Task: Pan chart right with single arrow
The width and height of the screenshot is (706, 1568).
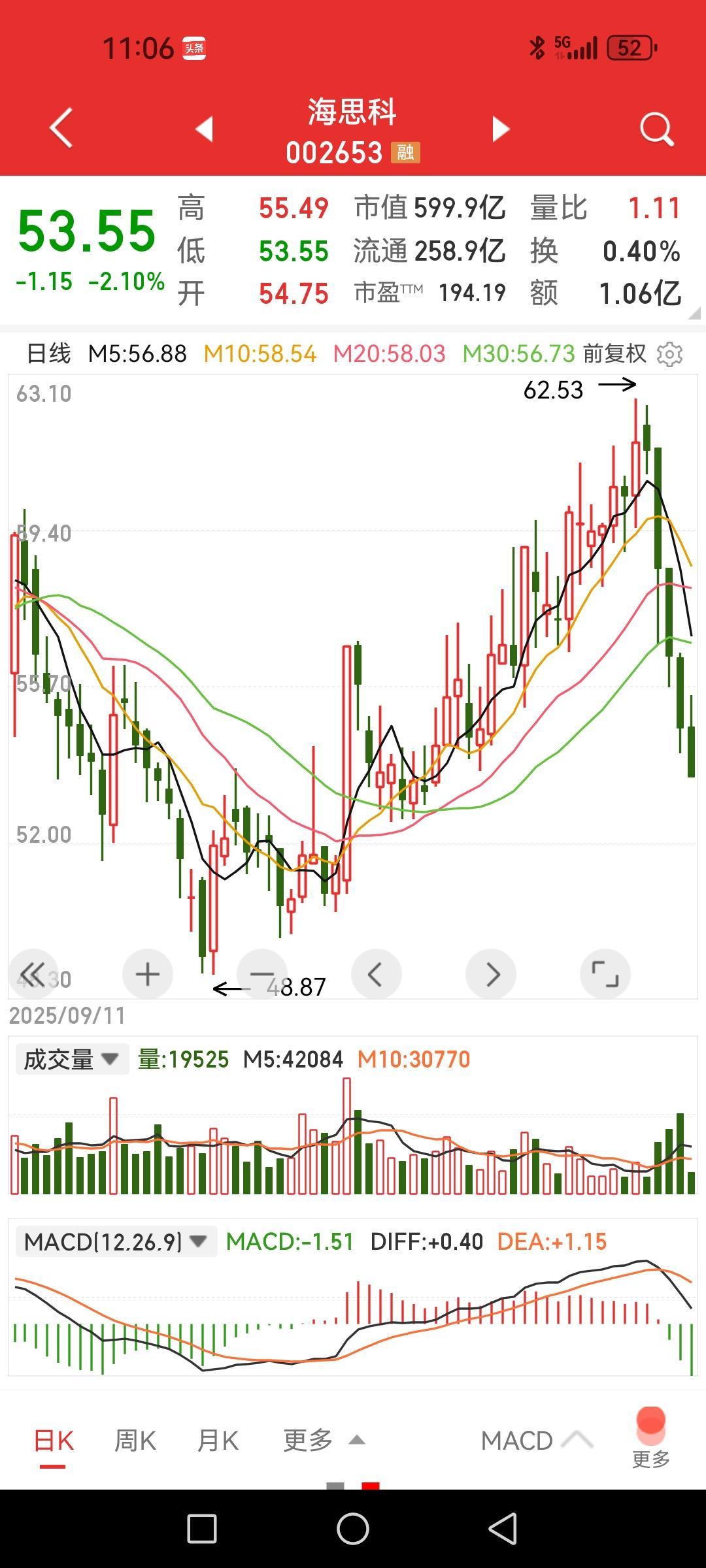Action: [x=491, y=973]
